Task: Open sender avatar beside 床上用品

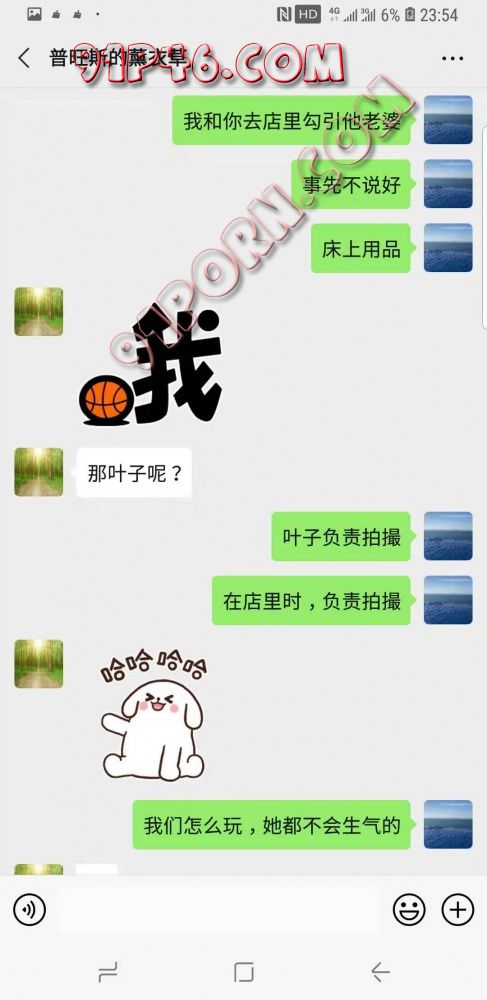Action: tap(448, 247)
